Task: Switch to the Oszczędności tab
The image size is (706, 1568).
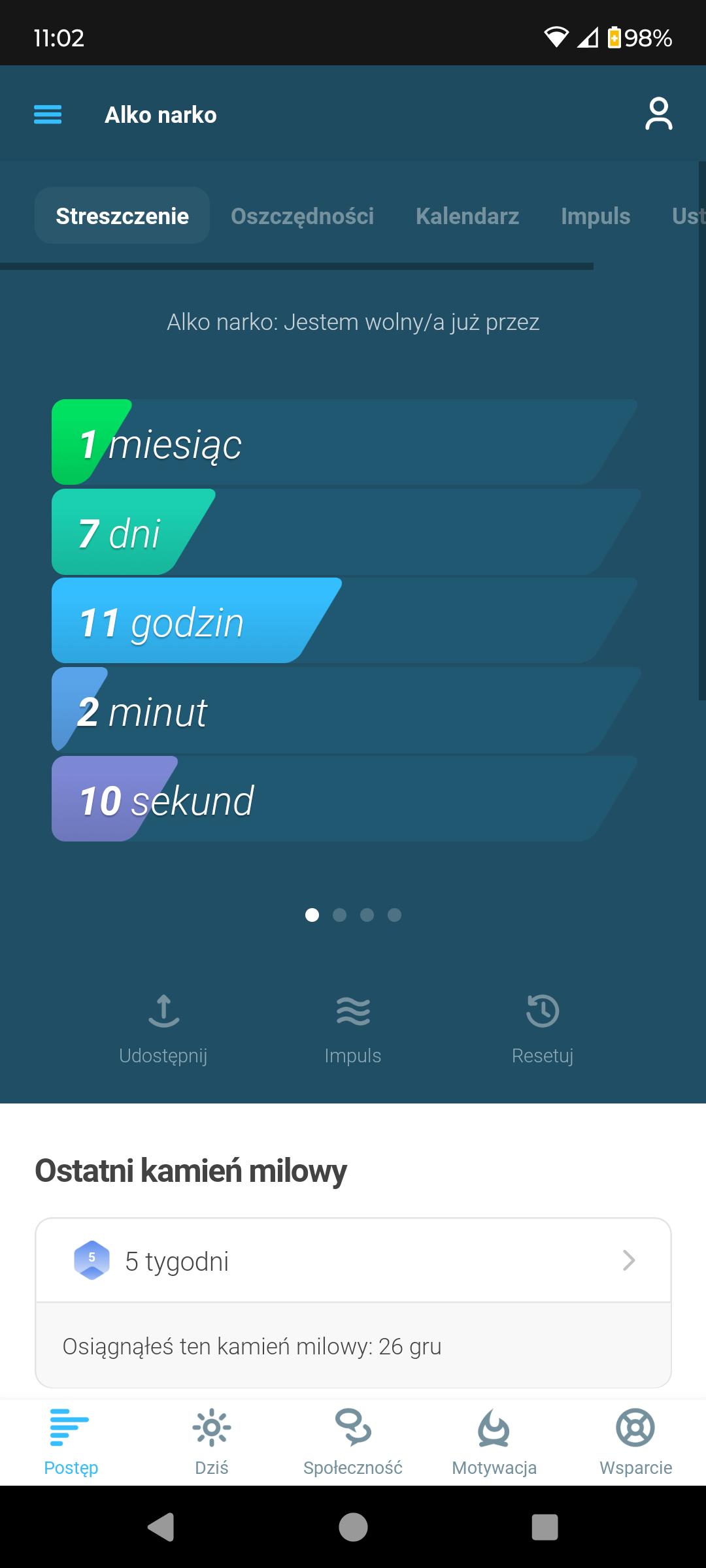Action: [x=302, y=216]
